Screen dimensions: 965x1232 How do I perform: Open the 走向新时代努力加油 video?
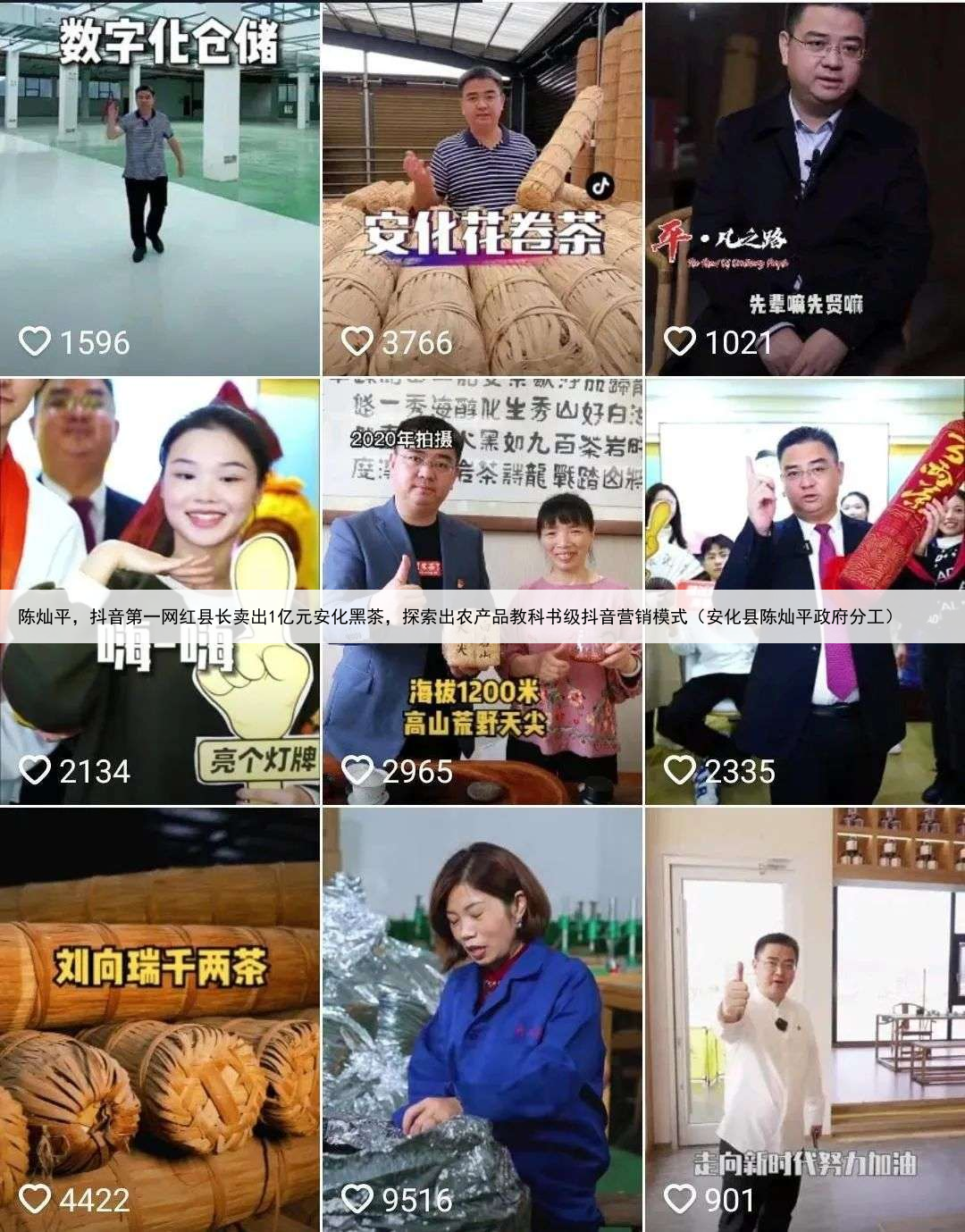pos(805,1018)
